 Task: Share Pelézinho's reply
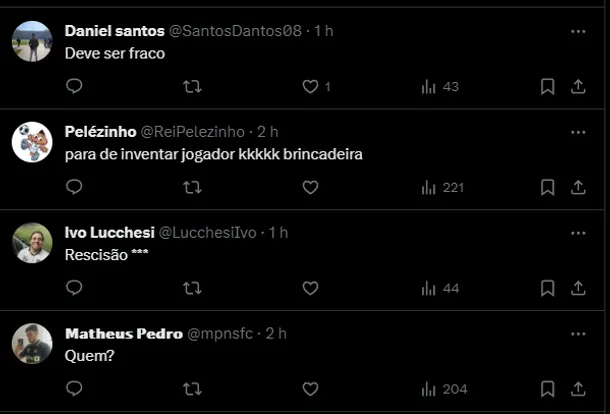578,187
